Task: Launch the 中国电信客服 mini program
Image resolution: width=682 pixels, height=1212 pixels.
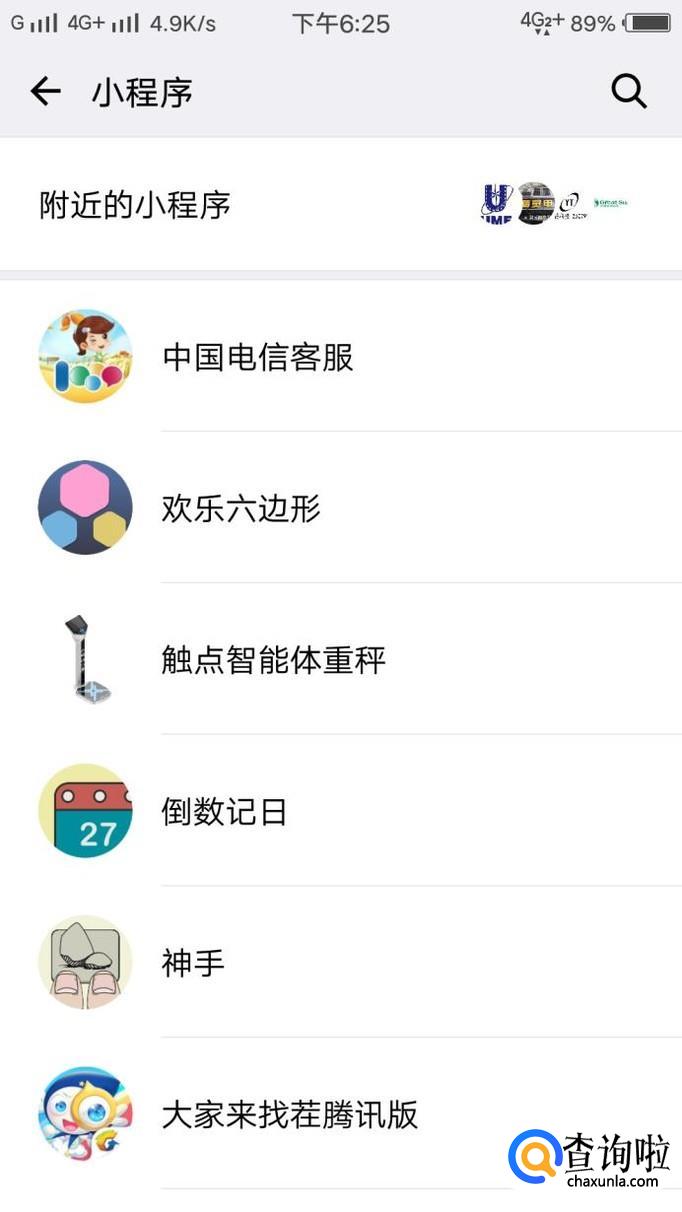Action: [x=258, y=357]
